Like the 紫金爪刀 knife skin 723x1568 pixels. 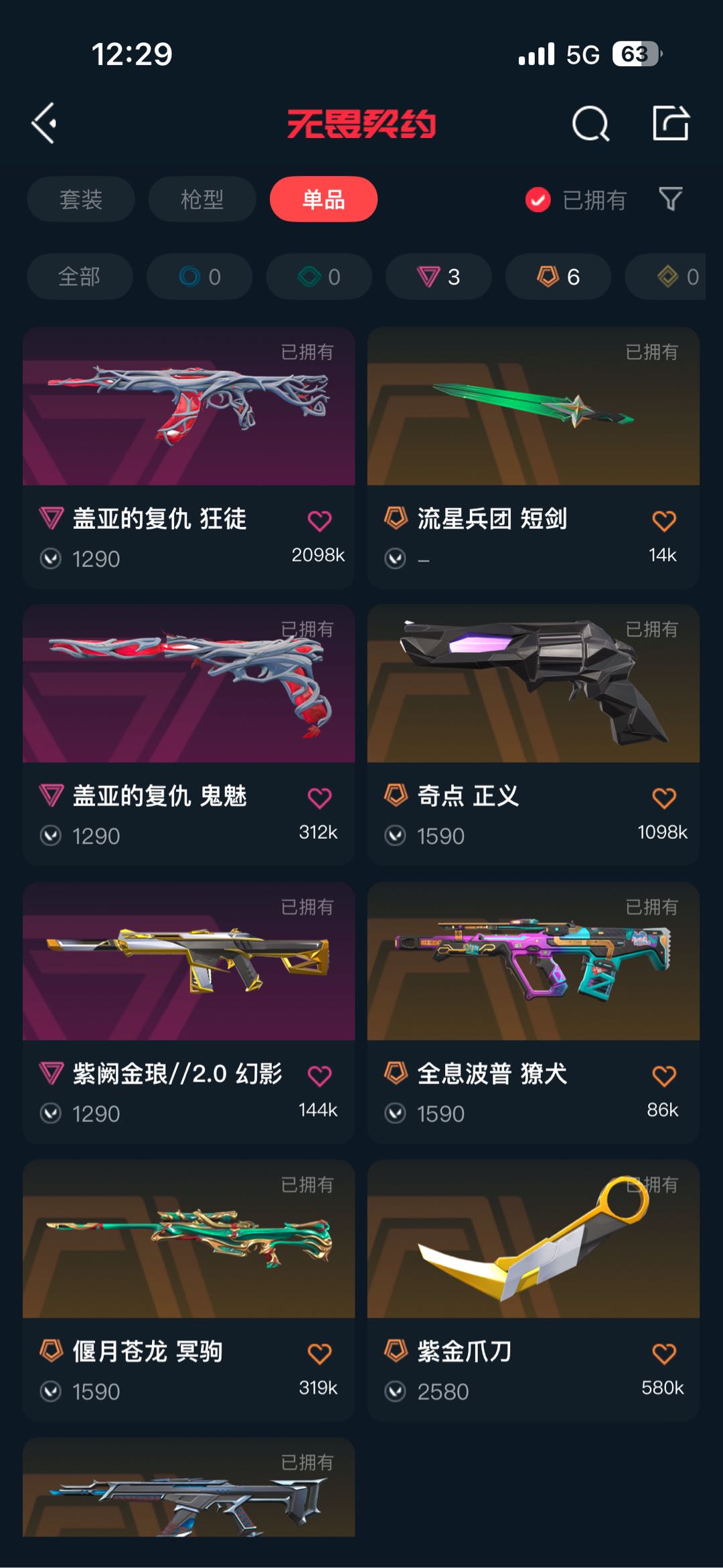[x=663, y=1354]
